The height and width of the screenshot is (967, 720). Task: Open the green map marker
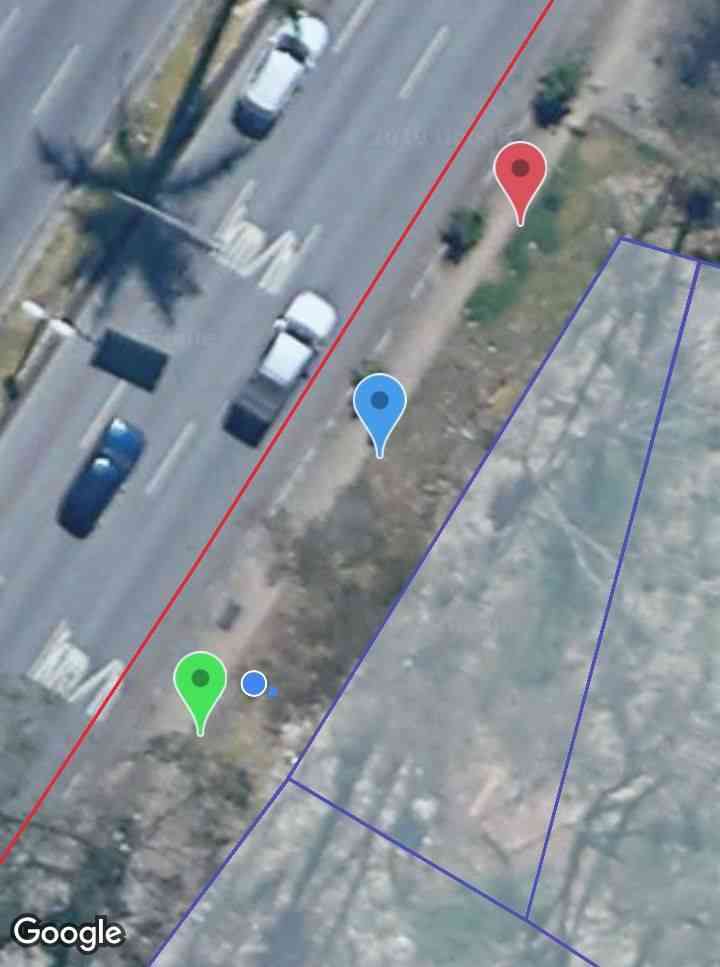(x=200, y=682)
